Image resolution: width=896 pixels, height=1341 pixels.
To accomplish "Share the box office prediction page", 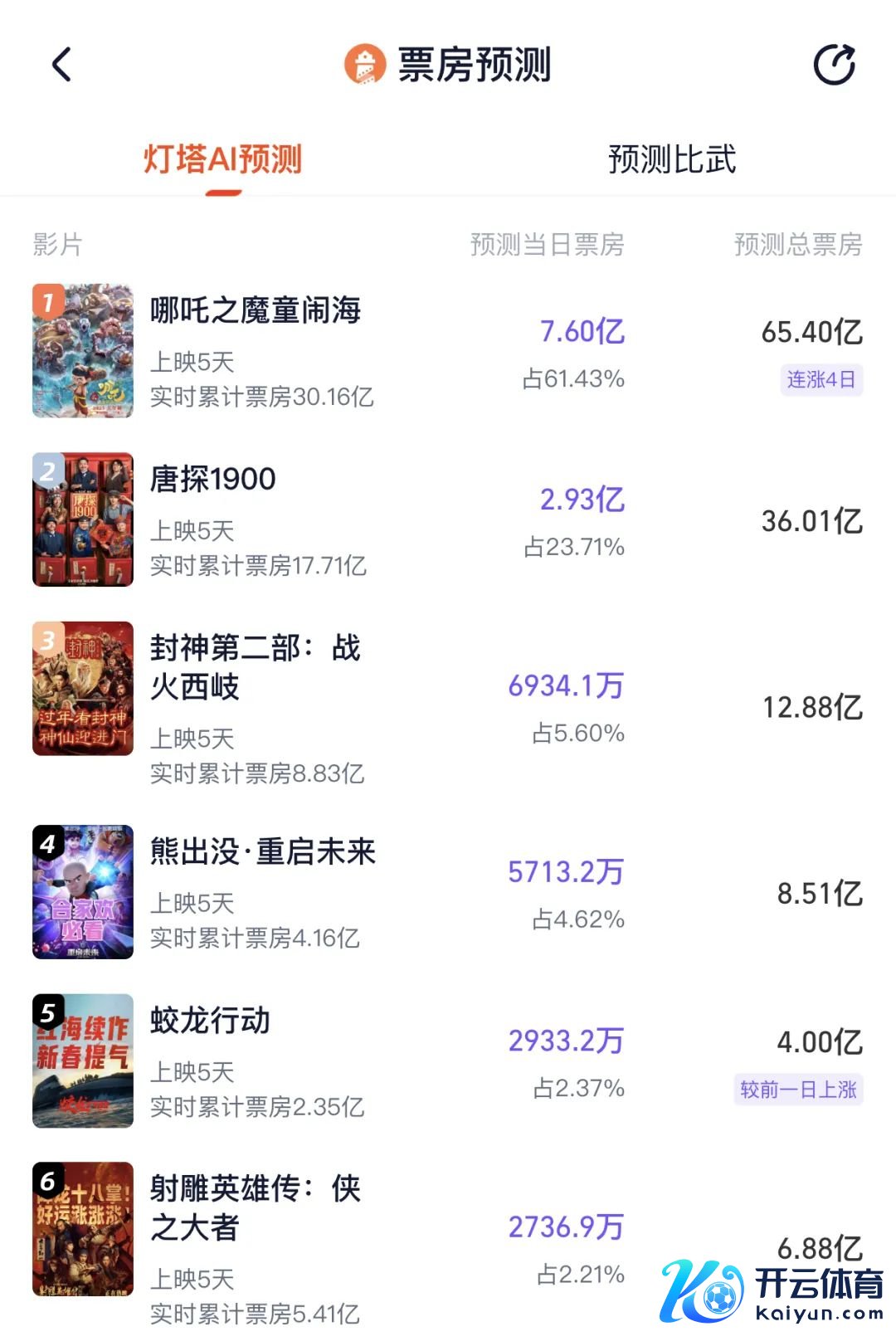I will click(x=834, y=65).
